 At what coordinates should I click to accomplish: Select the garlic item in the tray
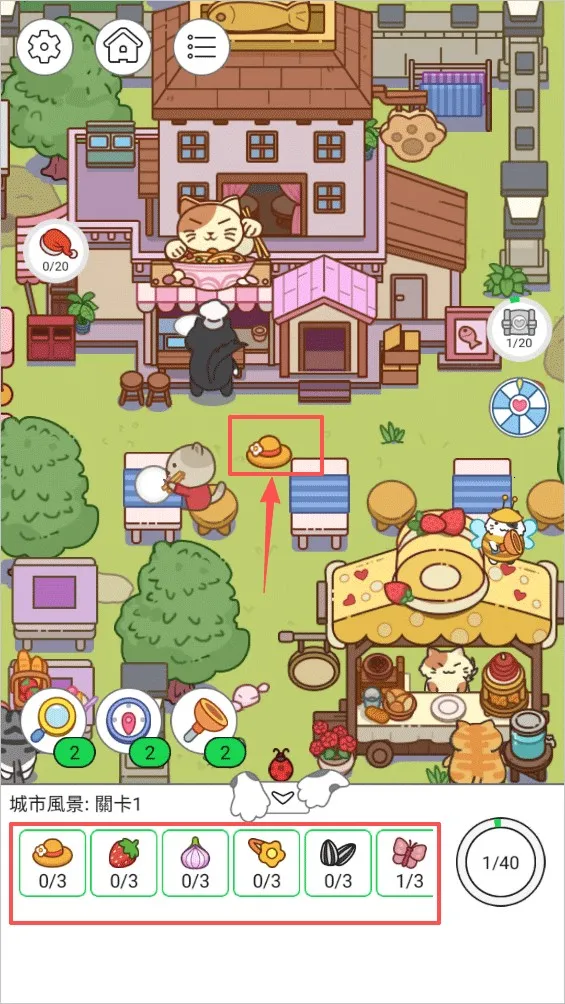pyautogui.click(x=195, y=862)
